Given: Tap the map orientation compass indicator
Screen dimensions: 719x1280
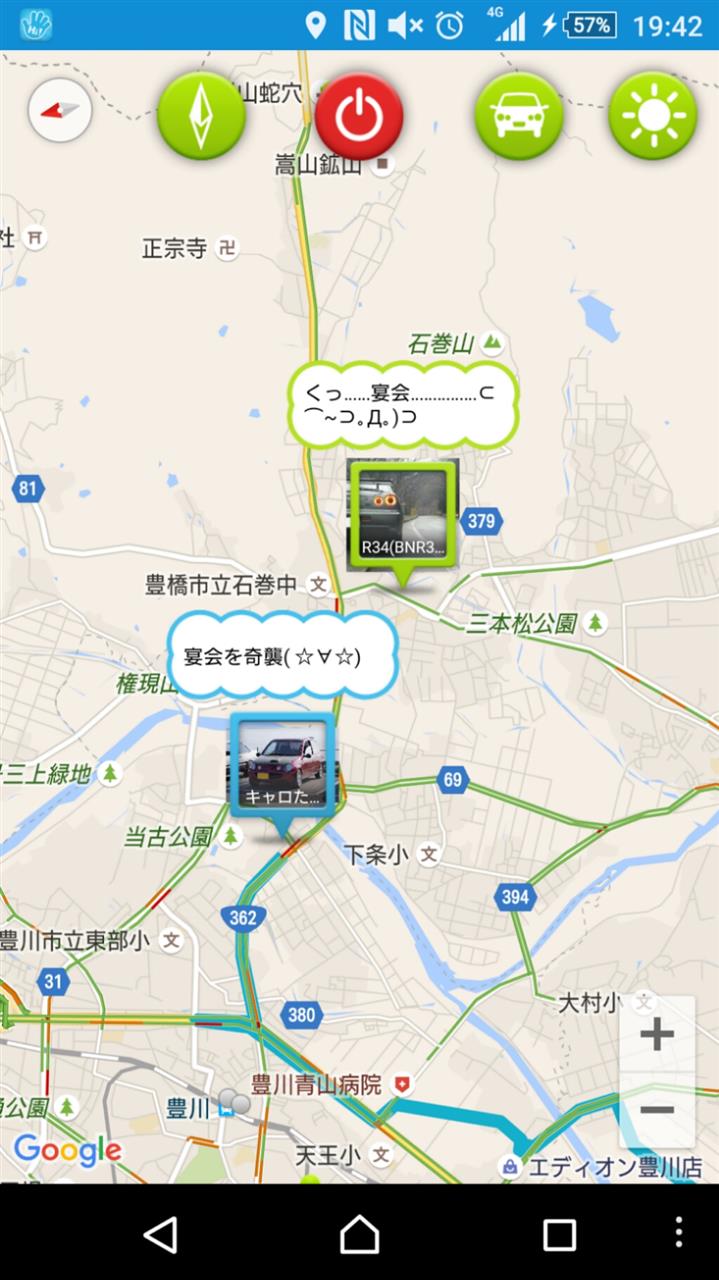Looking at the screenshot, I should pyautogui.click(x=60, y=111).
